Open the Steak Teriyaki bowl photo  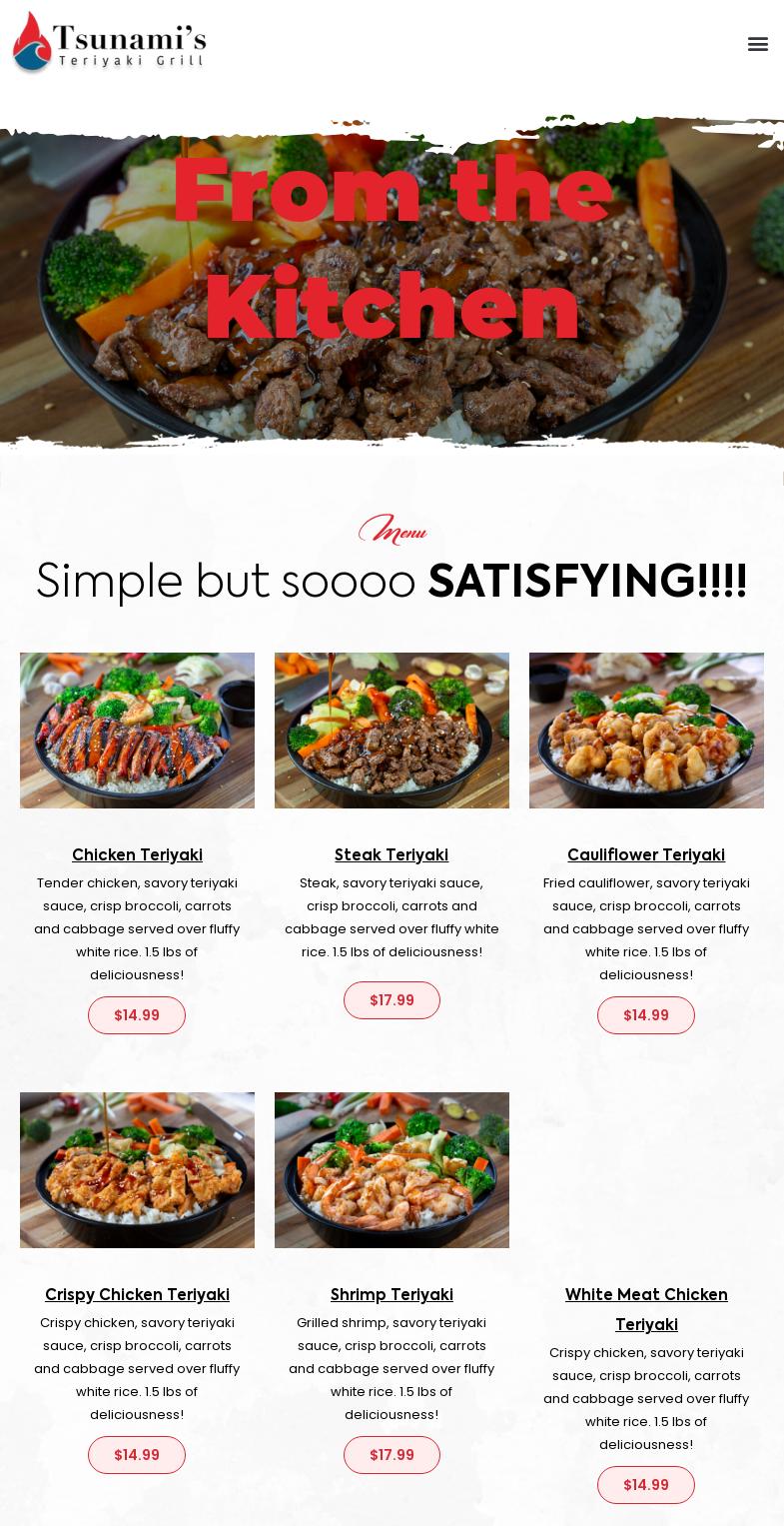click(x=392, y=731)
